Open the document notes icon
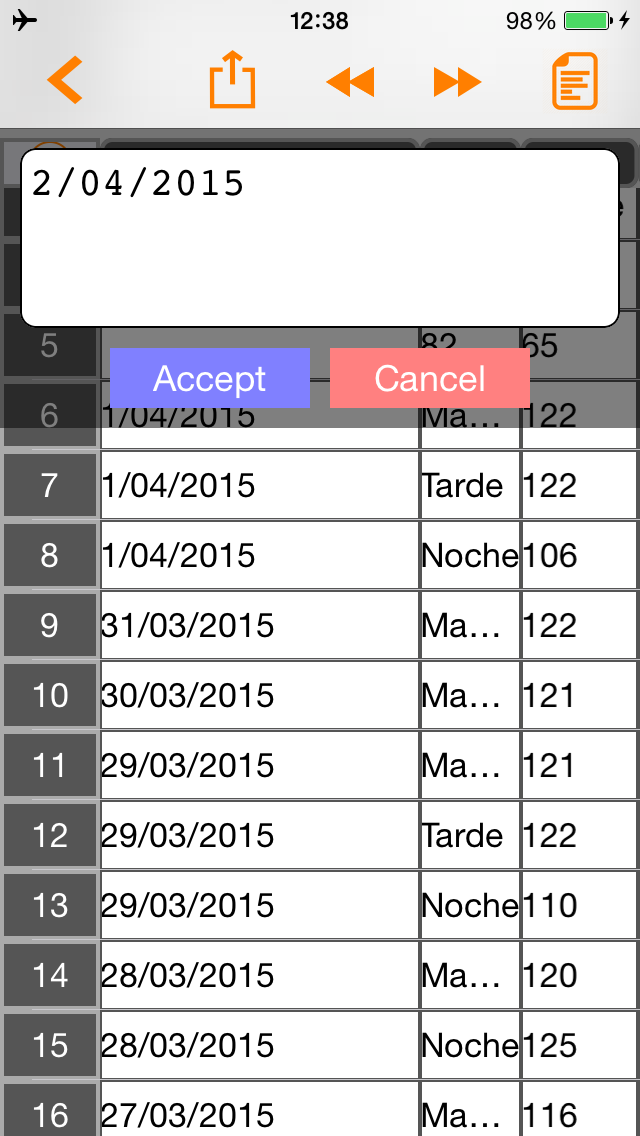Screen dimensions: 640x1136 575,81
